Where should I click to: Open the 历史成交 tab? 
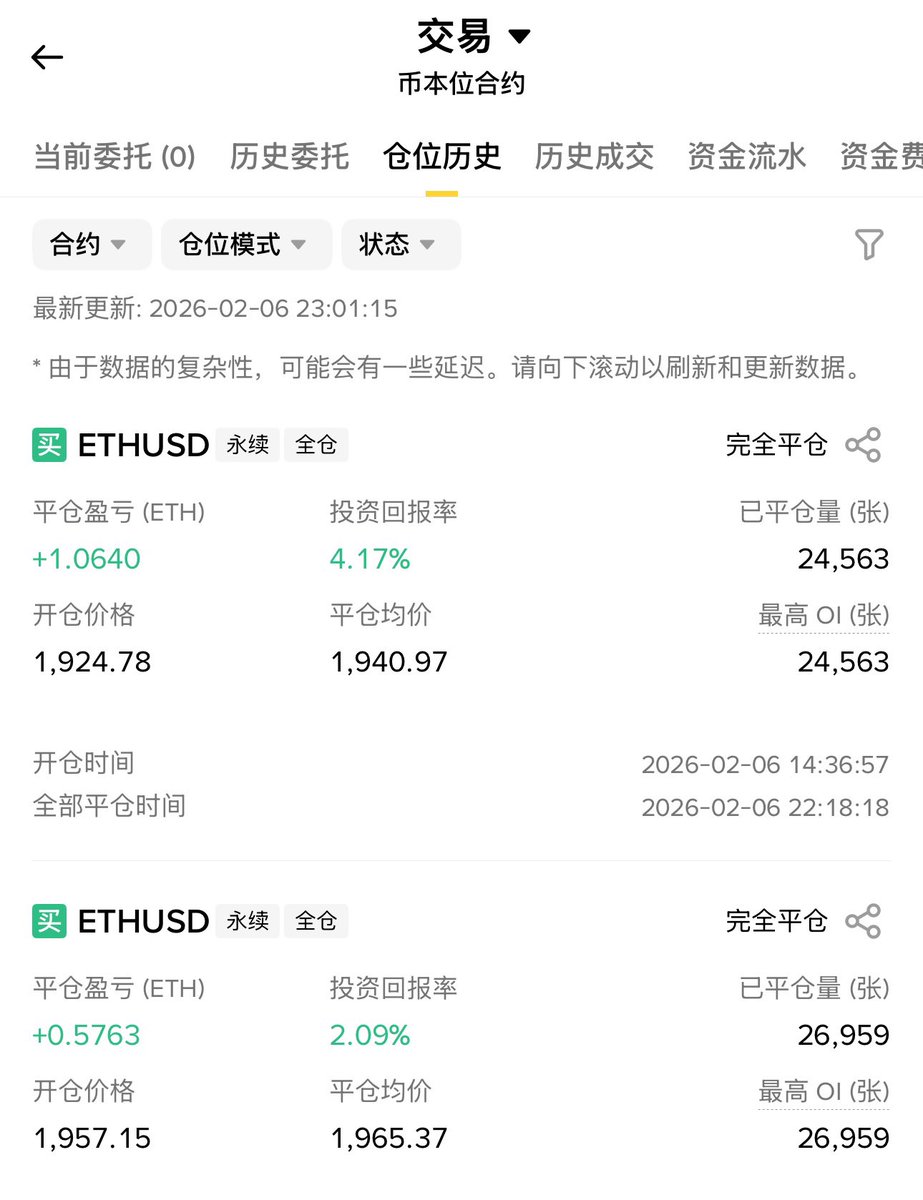pos(594,157)
